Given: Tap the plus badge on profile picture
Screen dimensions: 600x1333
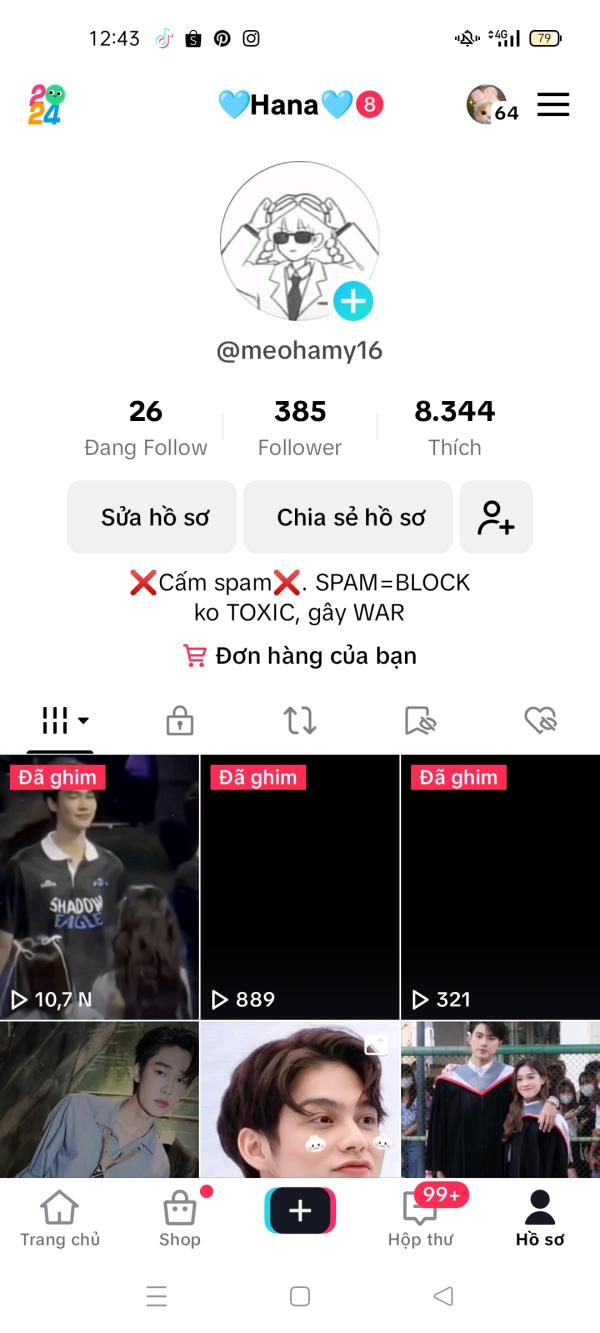Looking at the screenshot, I should pyautogui.click(x=353, y=301).
